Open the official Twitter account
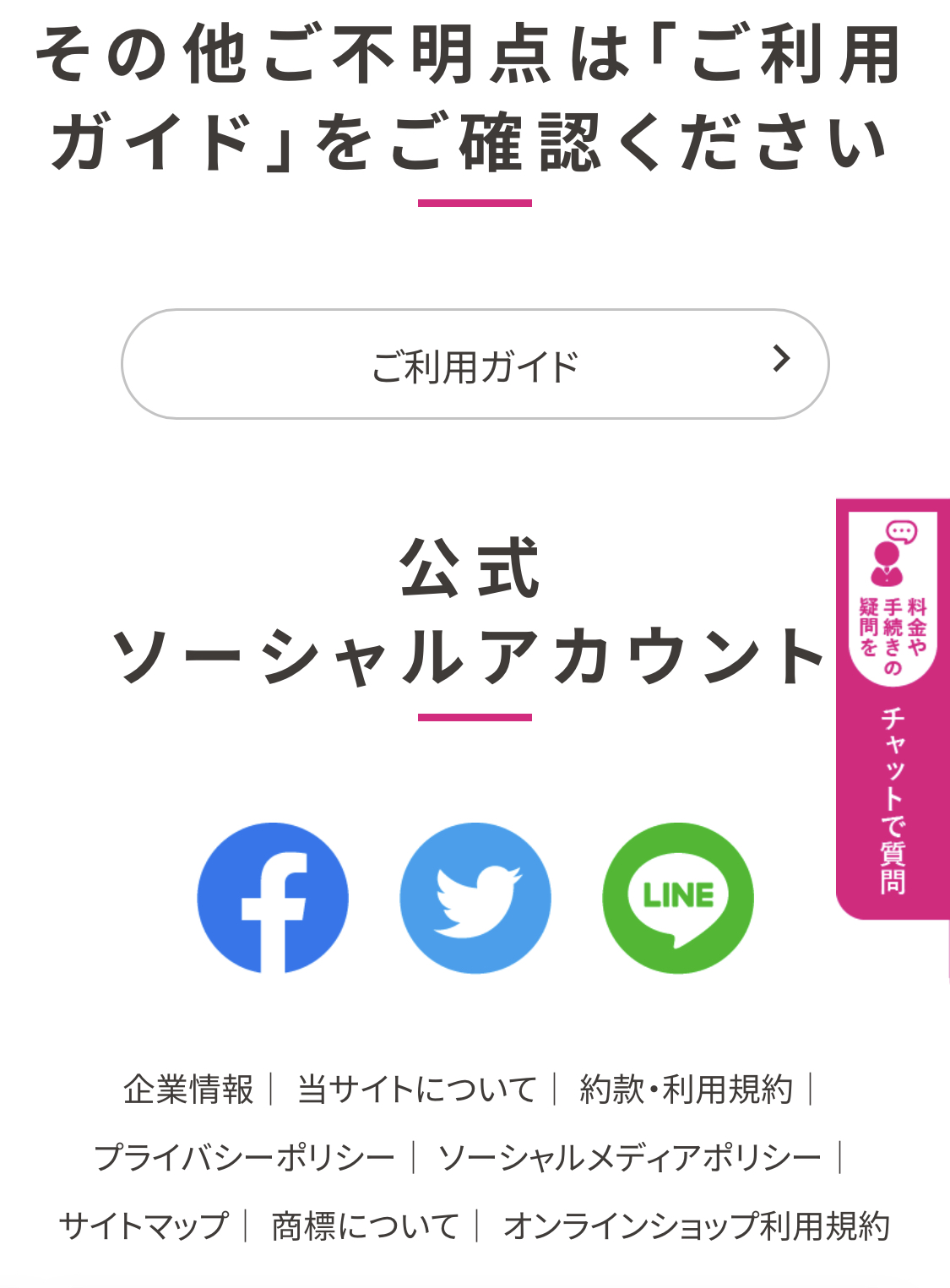The height and width of the screenshot is (1288, 950). [475, 898]
